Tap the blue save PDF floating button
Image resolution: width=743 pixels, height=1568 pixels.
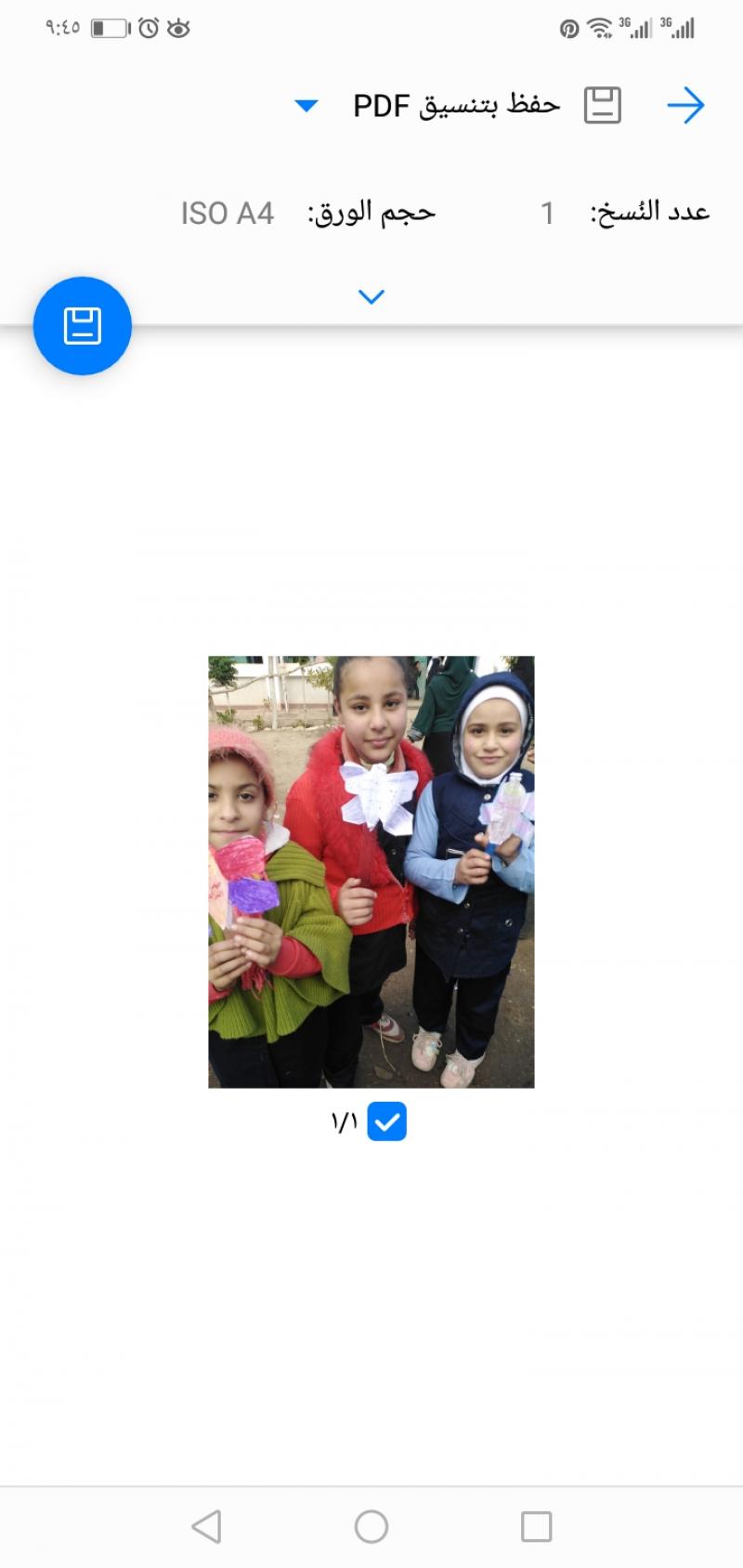(83, 326)
